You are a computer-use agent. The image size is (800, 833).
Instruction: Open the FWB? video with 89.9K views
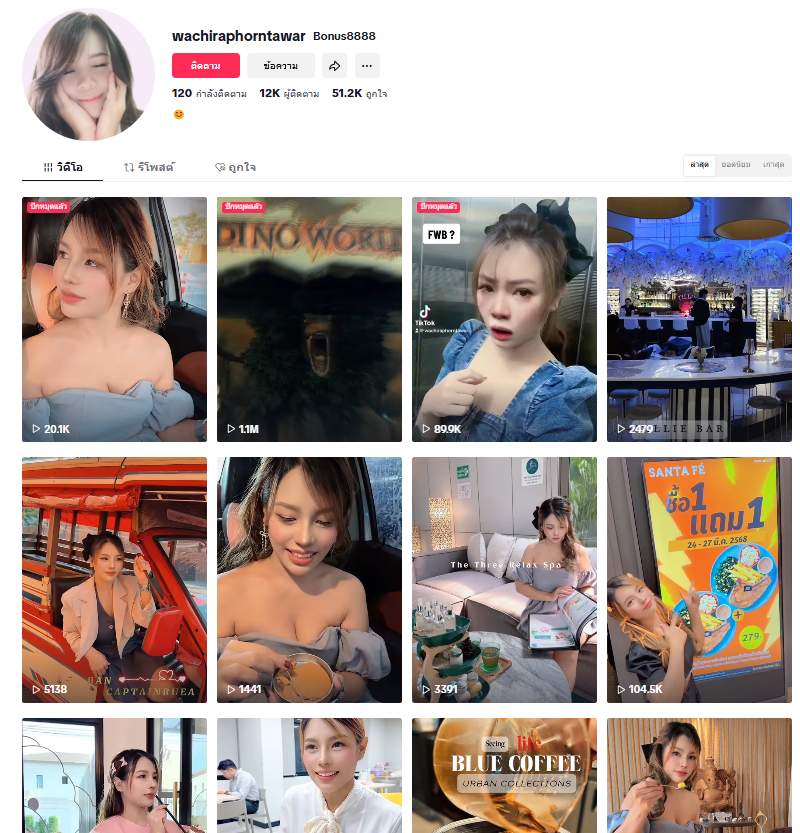pyautogui.click(x=504, y=319)
